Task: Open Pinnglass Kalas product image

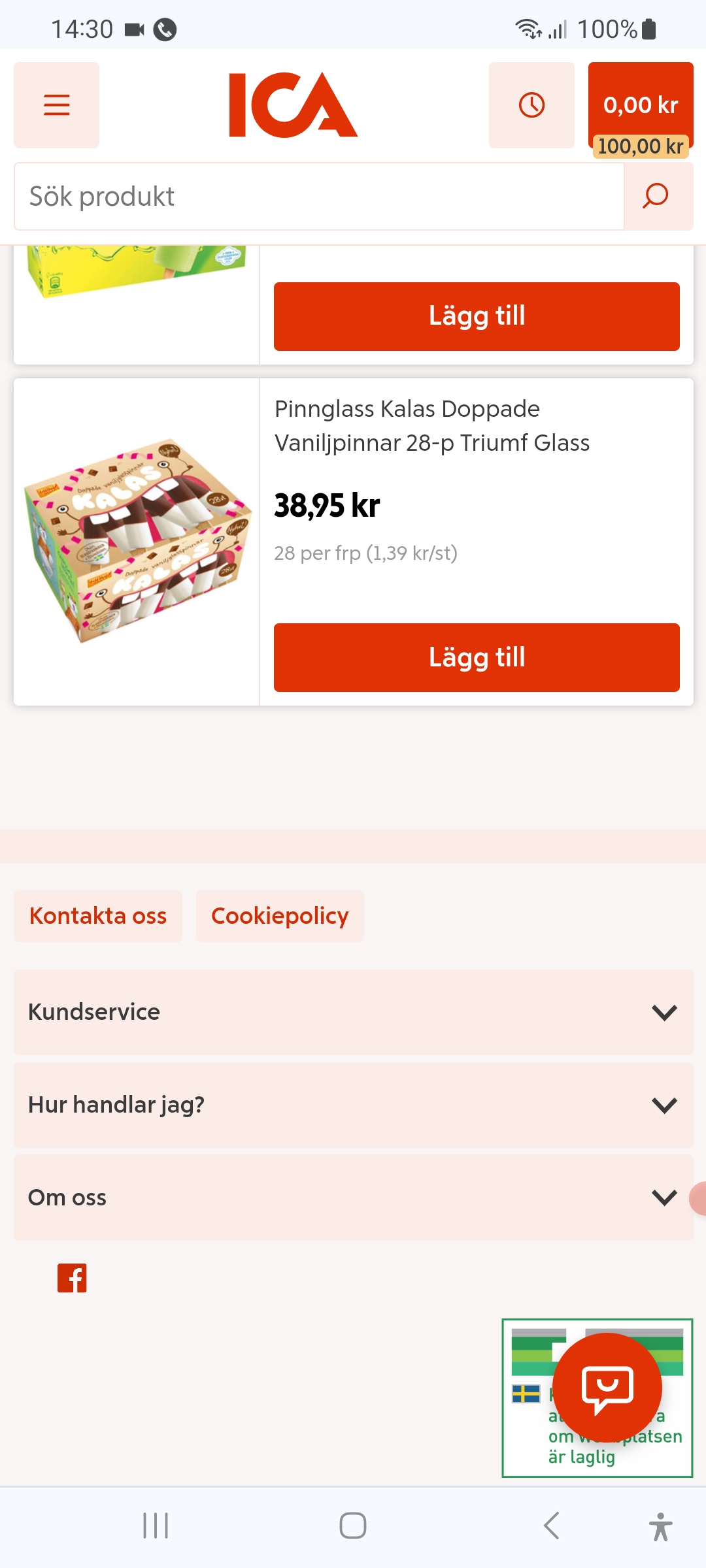Action: tap(137, 541)
